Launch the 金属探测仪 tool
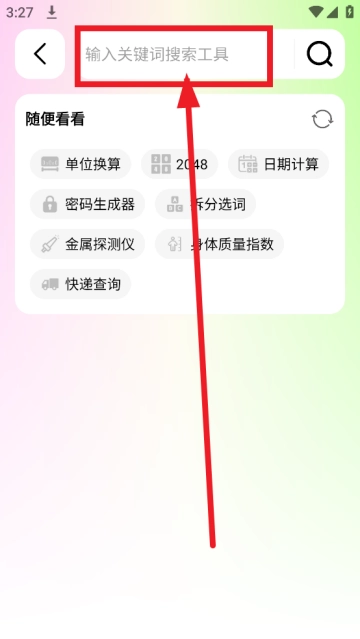 click(x=88, y=244)
